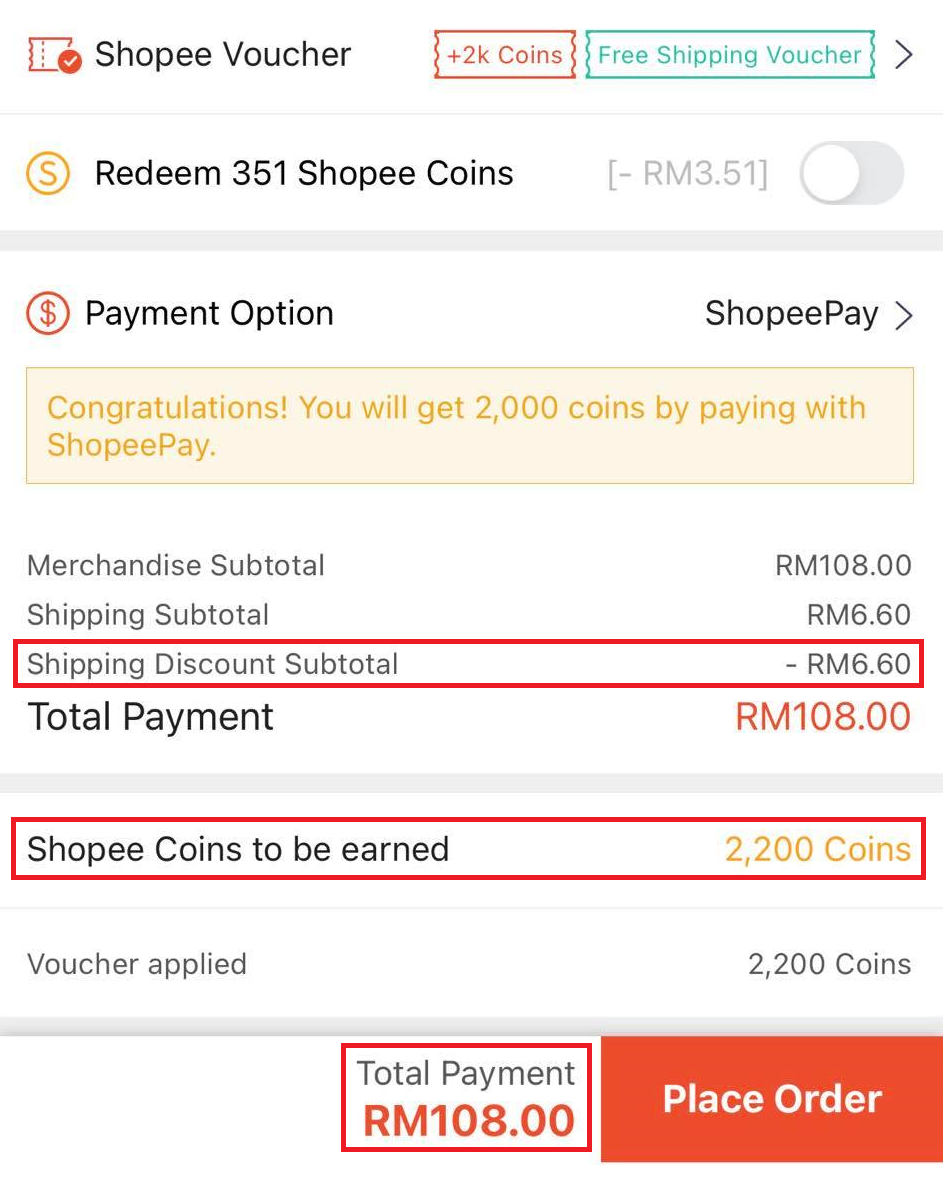Enable Redeem 351 Shopee Coins switch
This screenshot has width=943, height=1187.
851,174
